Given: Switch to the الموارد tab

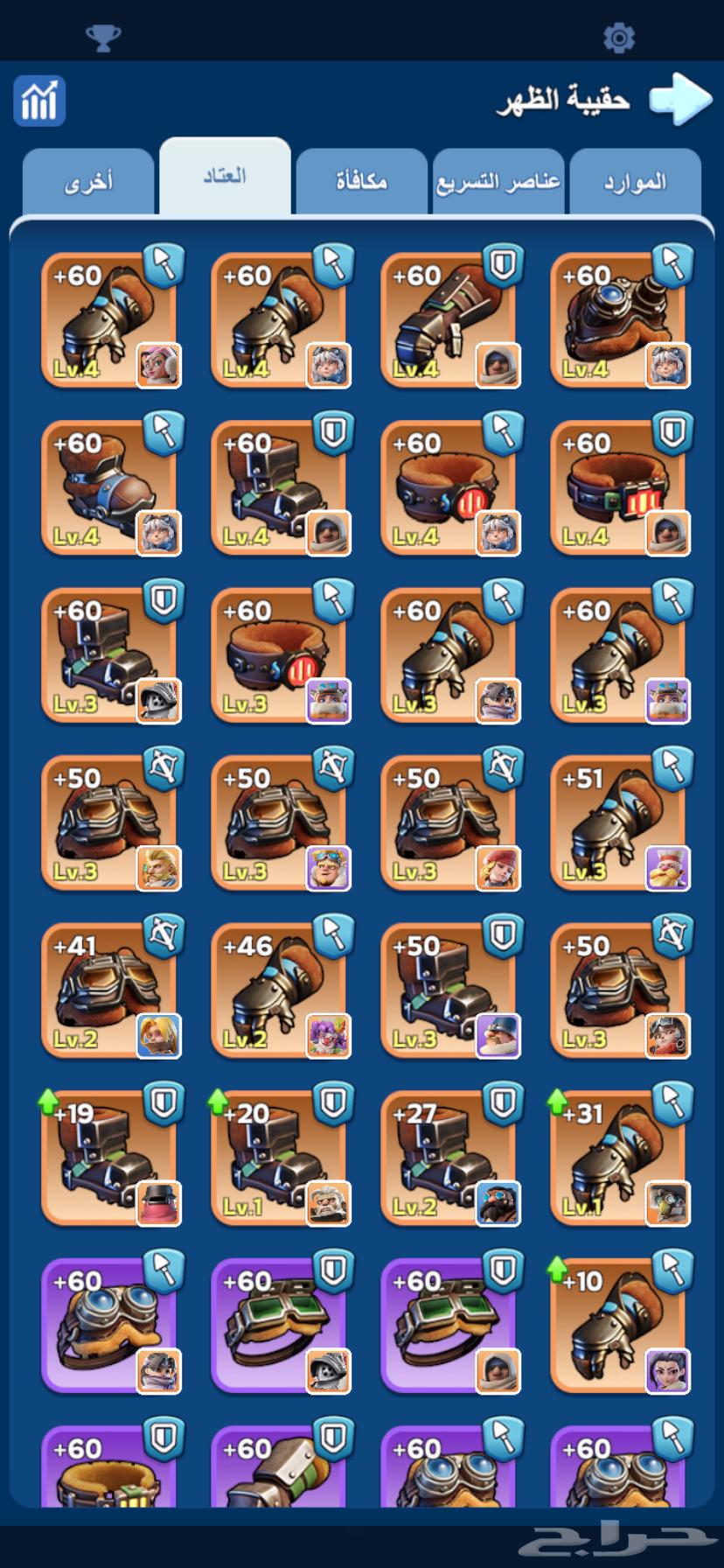Looking at the screenshot, I should (x=635, y=182).
